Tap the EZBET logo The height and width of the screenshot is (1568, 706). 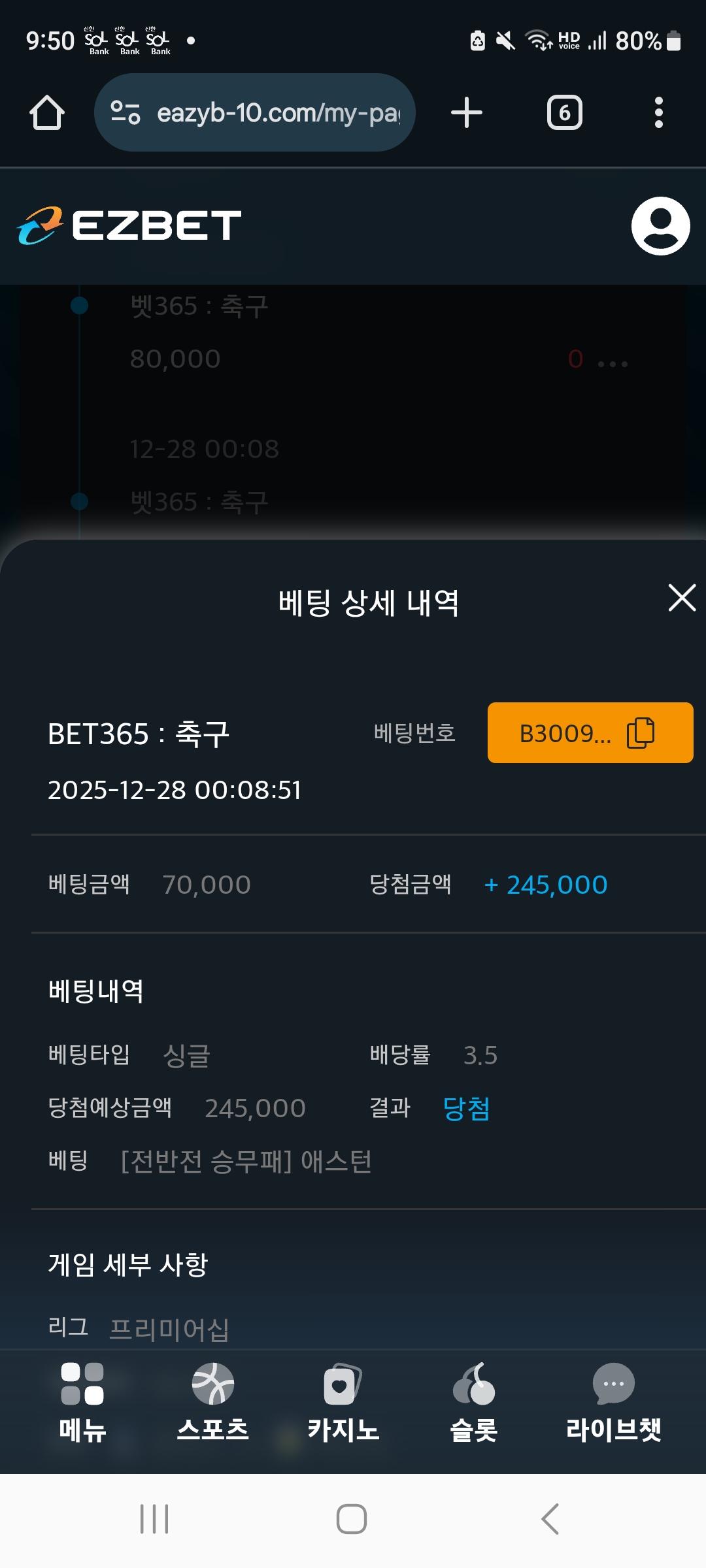[x=129, y=226]
